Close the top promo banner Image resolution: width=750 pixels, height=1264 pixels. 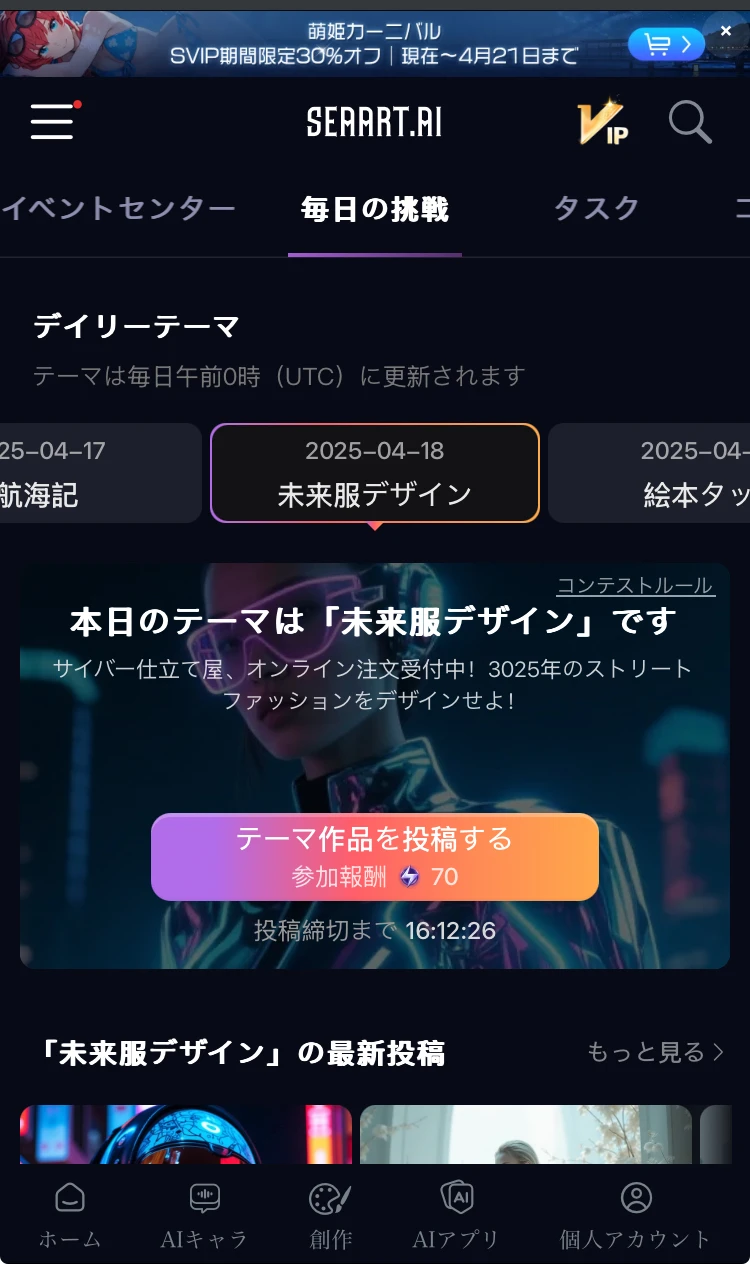[726, 31]
